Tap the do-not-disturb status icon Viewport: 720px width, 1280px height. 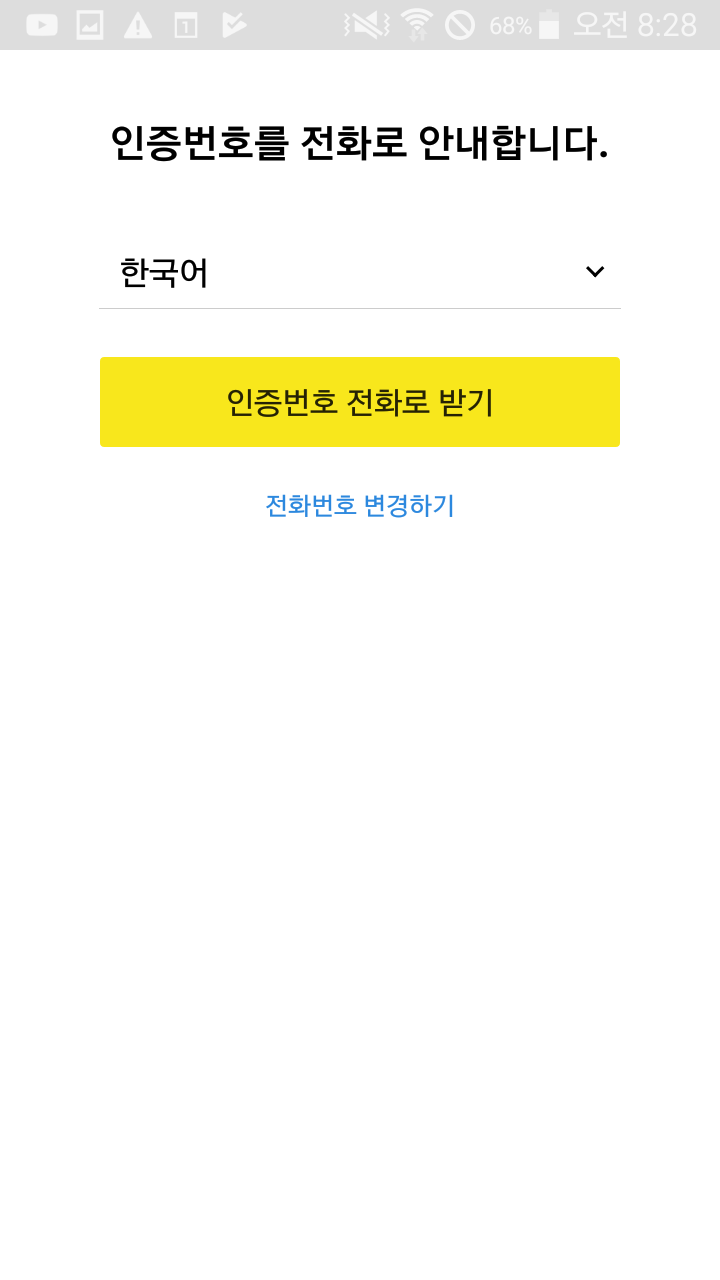(458, 25)
